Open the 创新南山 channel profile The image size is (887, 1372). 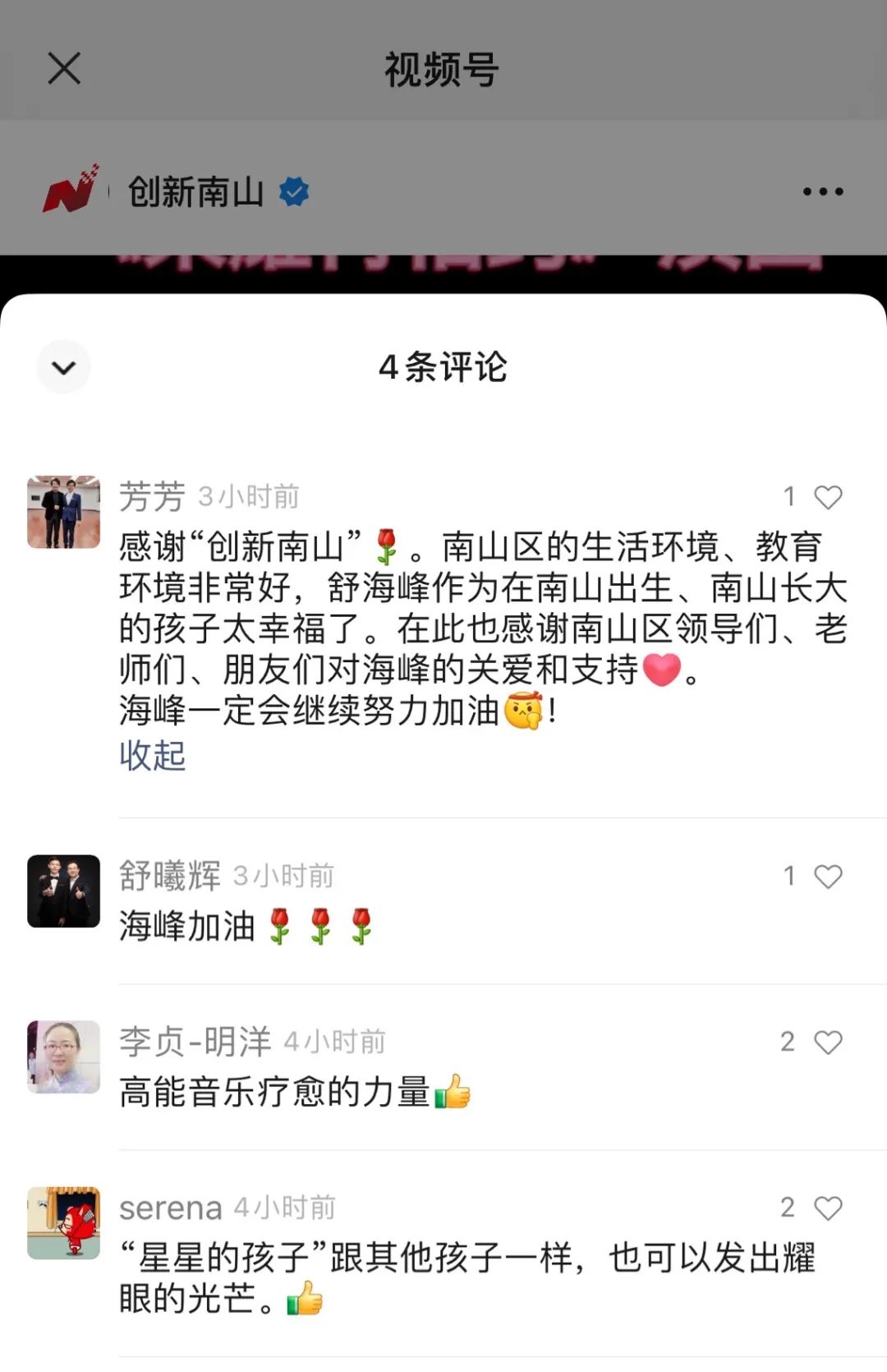pyautogui.click(x=195, y=191)
